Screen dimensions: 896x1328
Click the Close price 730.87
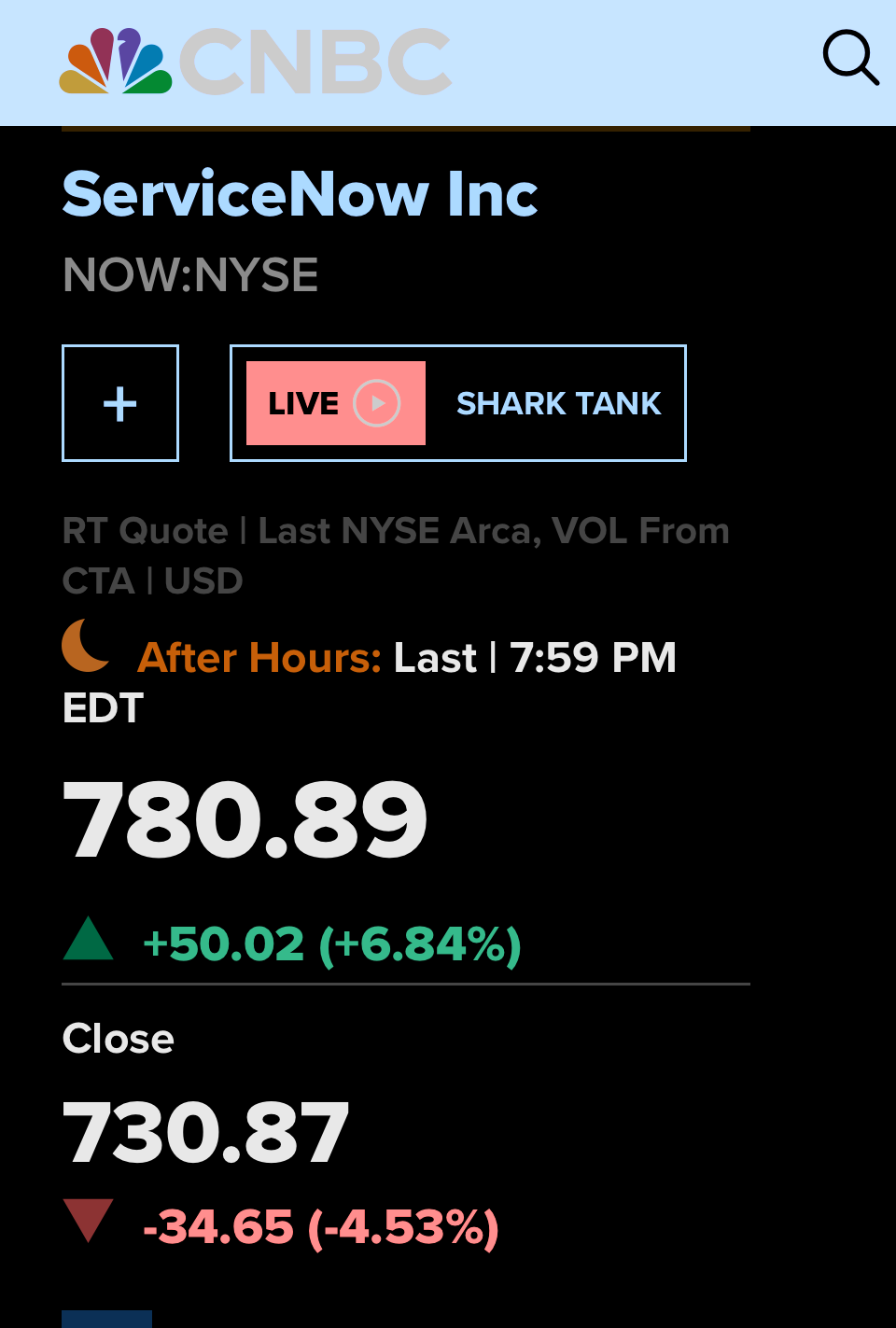pyautogui.click(x=204, y=1132)
